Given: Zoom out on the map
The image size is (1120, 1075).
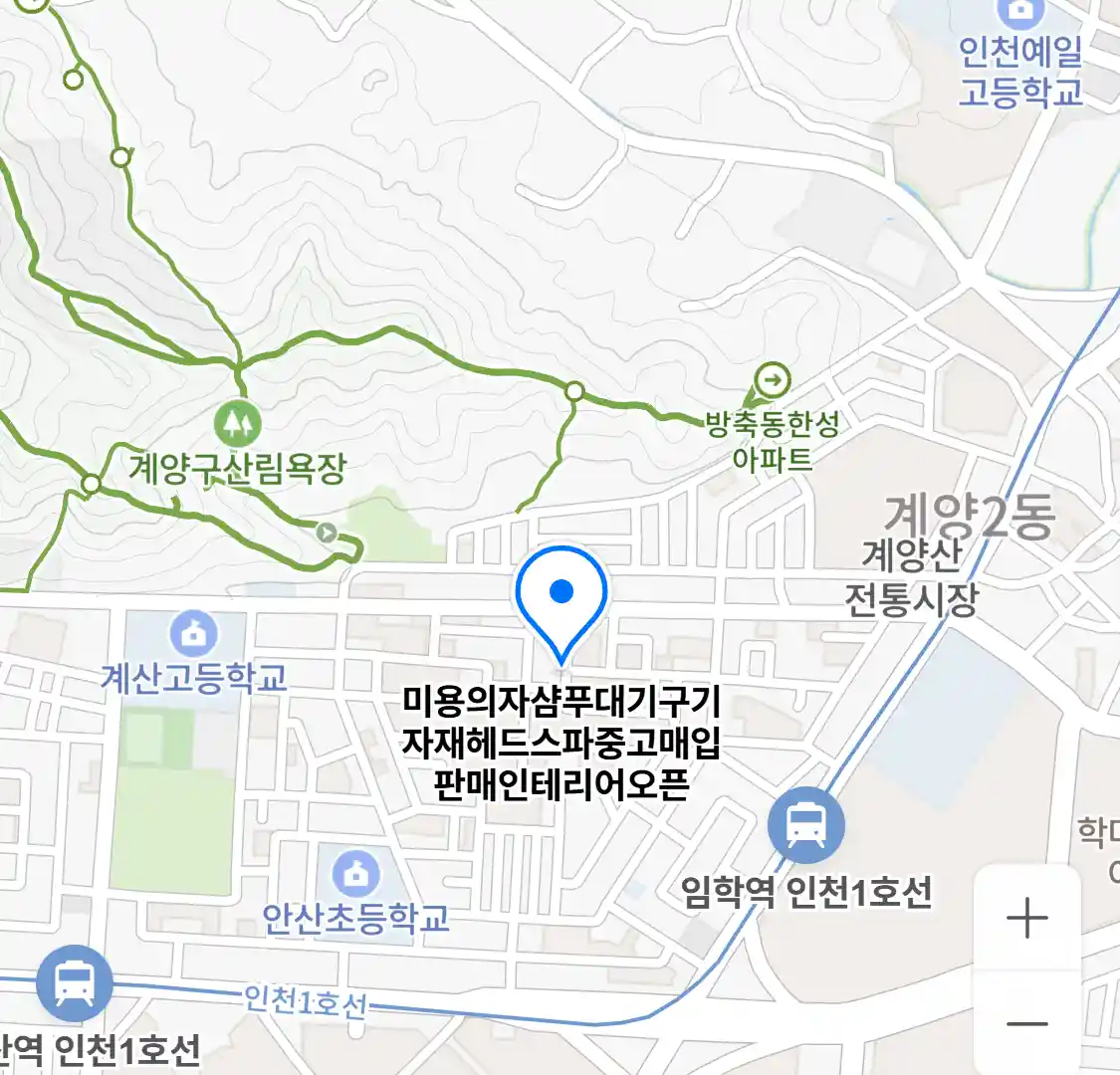Looking at the screenshot, I should coord(1026,1023).
